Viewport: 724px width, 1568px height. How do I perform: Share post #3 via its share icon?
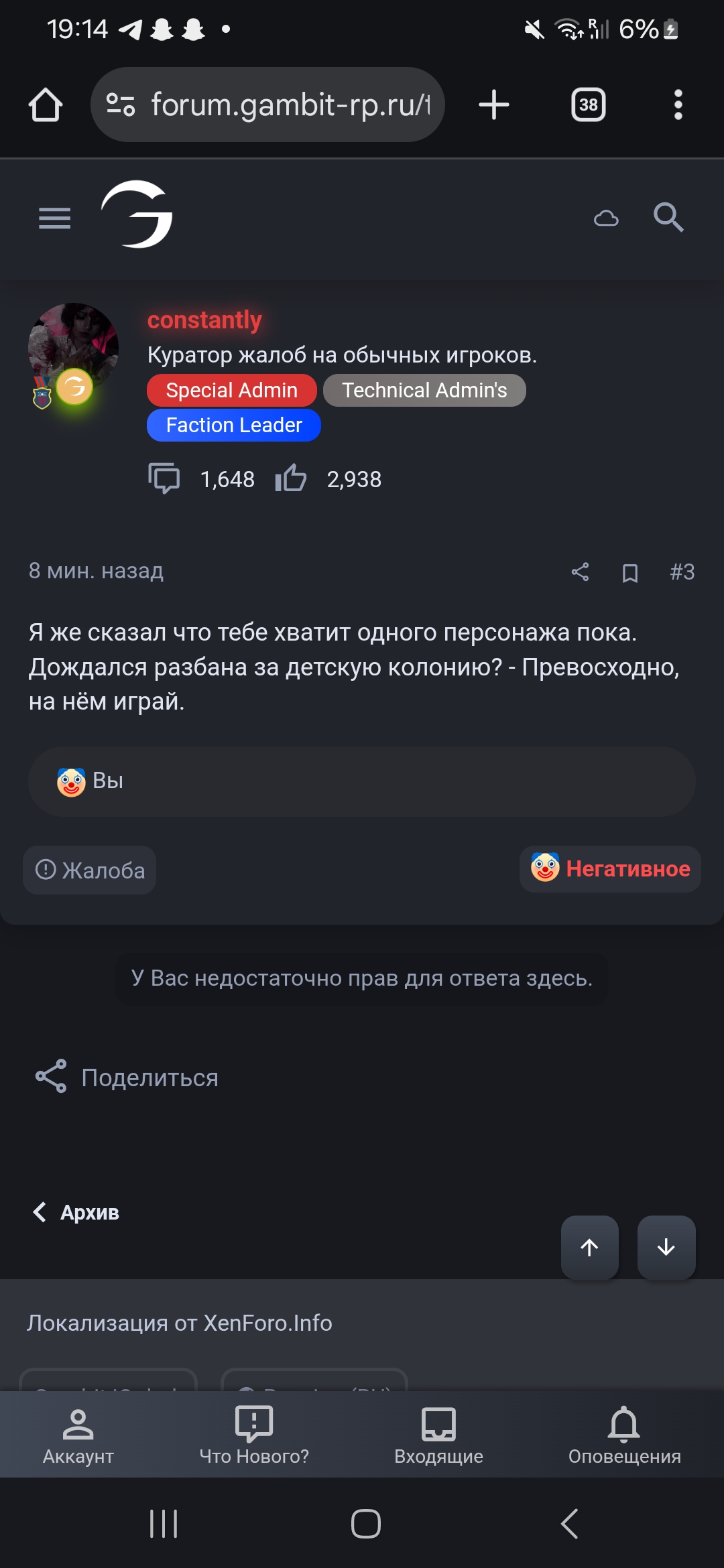click(x=580, y=572)
